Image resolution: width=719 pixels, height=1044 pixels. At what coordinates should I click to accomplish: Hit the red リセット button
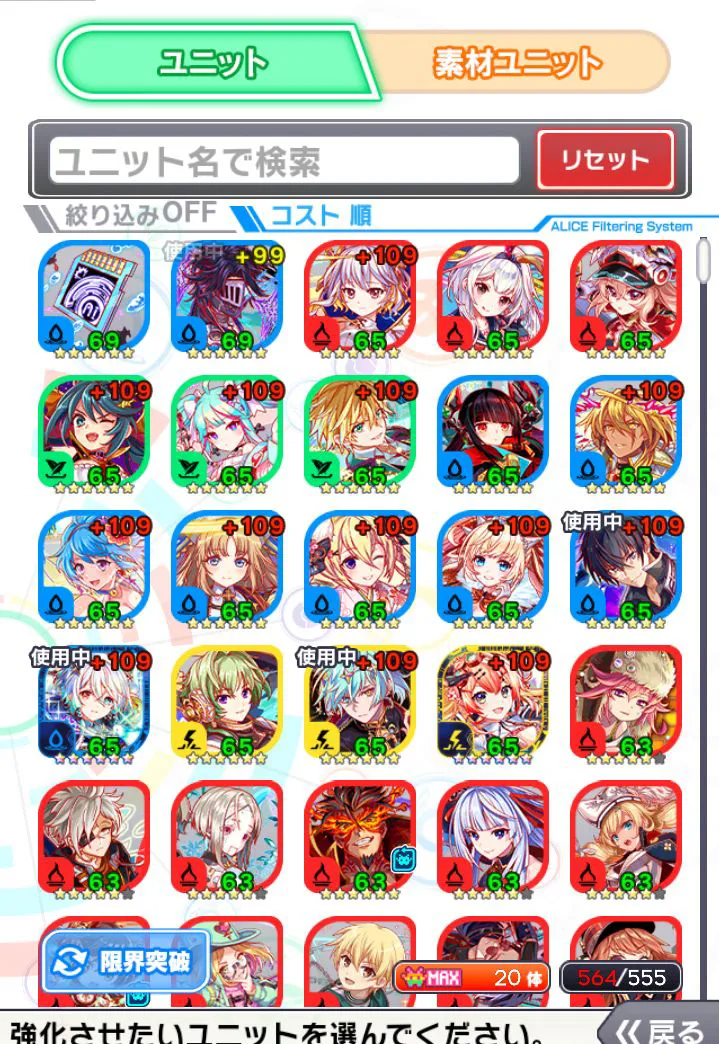click(x=605, y=160)
